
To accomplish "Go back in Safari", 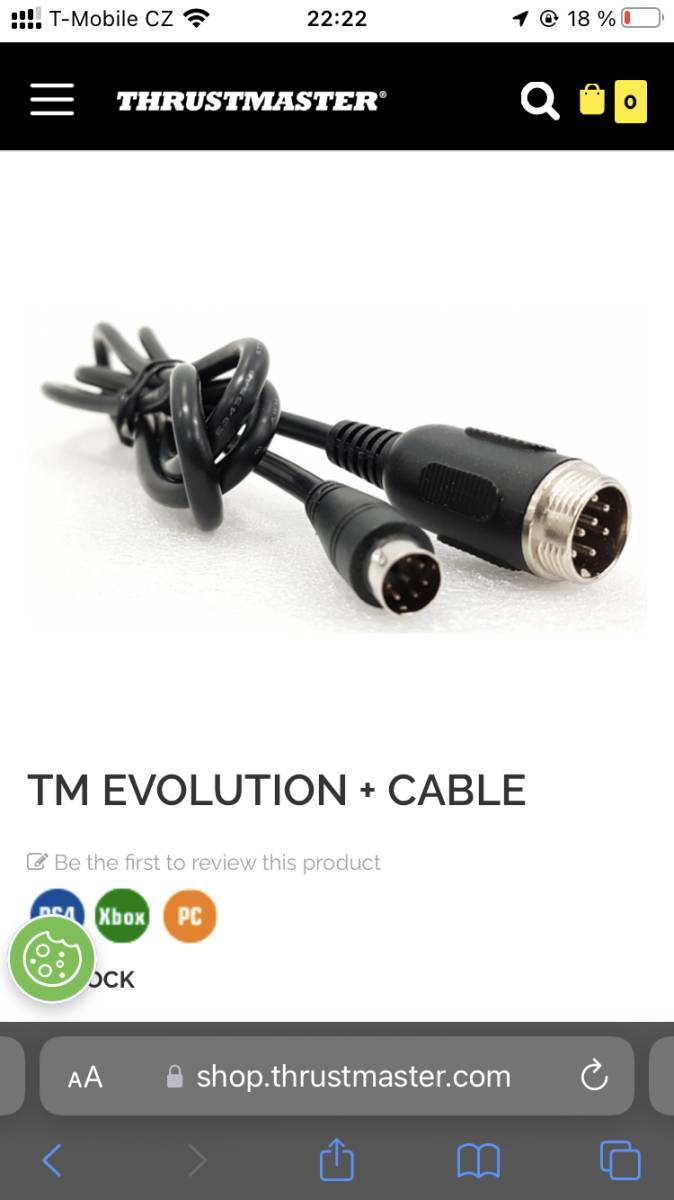I will tap(52, 1161).
